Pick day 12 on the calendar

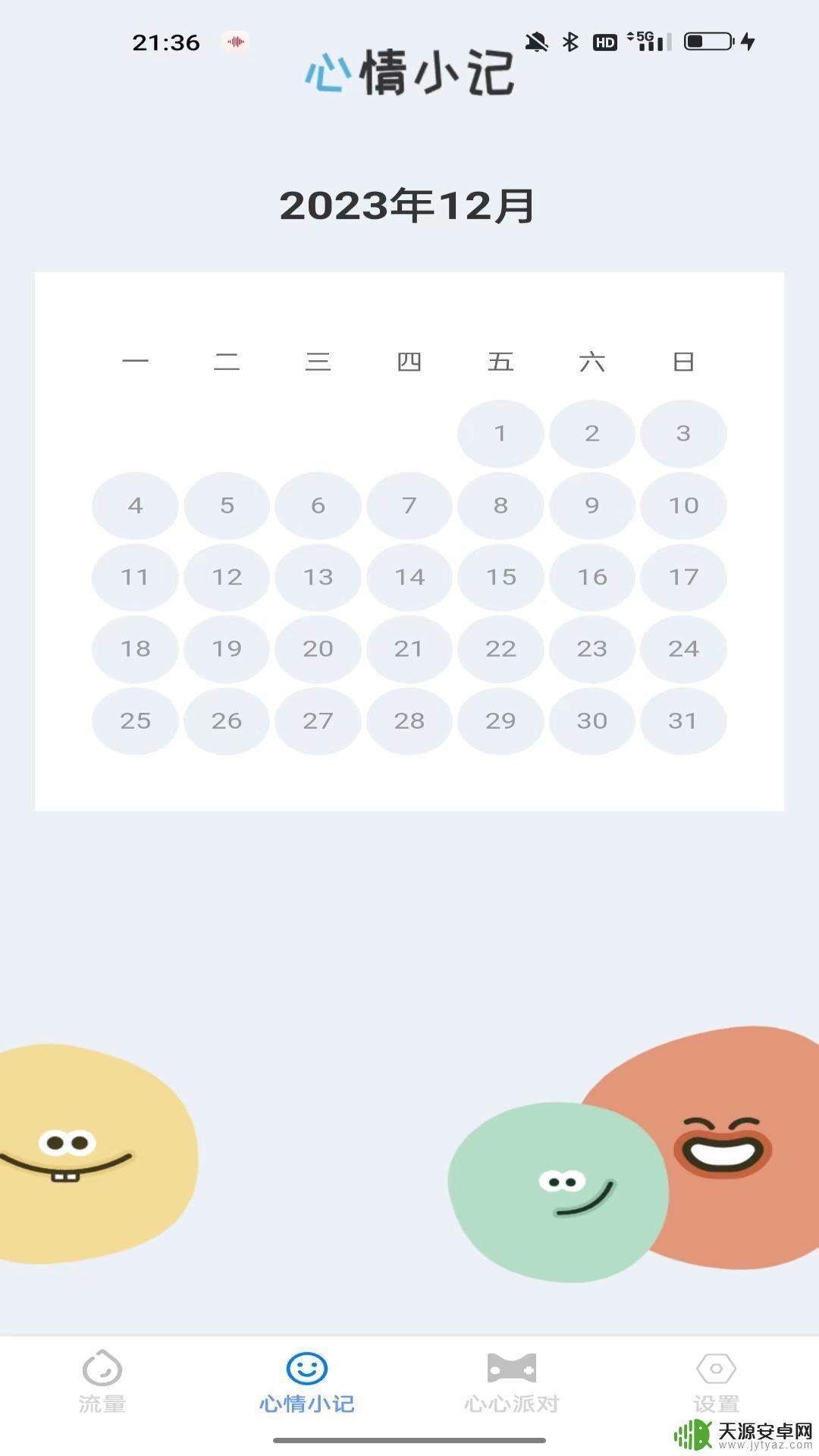(x=227, y=578)
